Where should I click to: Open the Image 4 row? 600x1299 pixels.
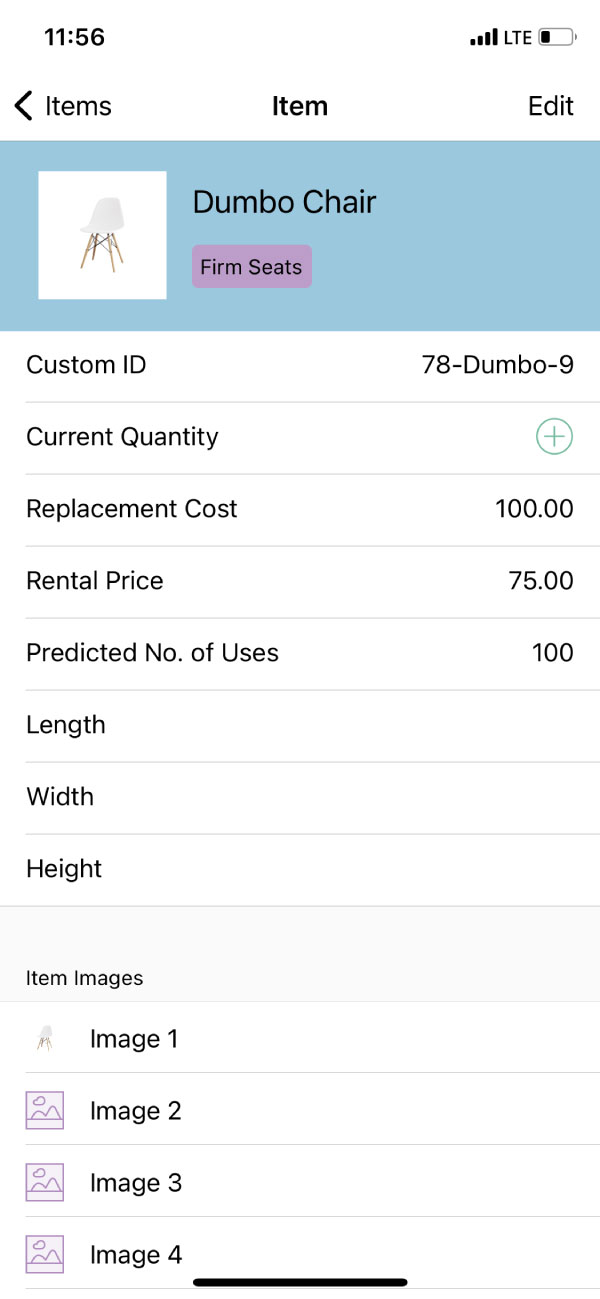pos(300,1254)
